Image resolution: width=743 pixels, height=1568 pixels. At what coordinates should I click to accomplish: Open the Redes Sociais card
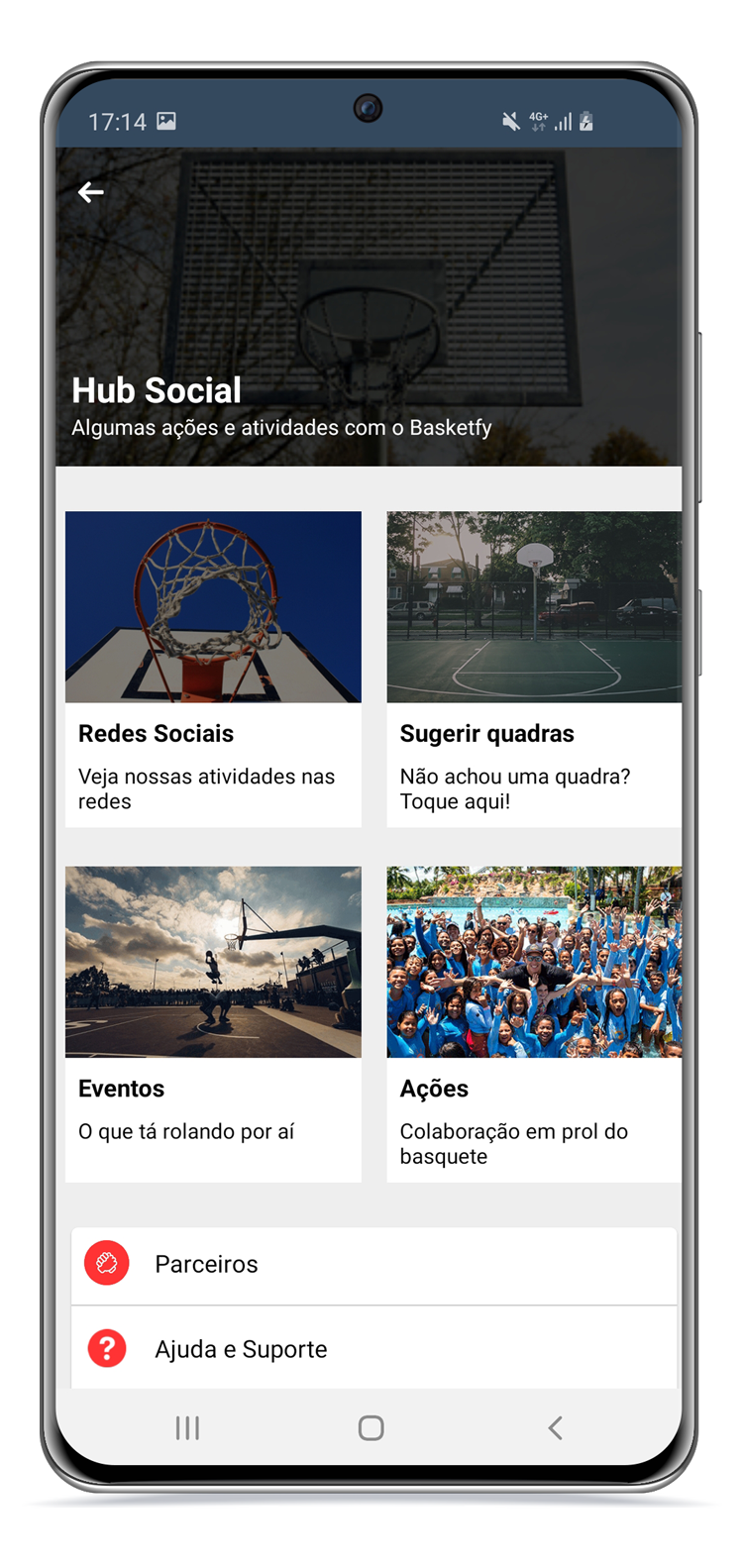(213, 669)
